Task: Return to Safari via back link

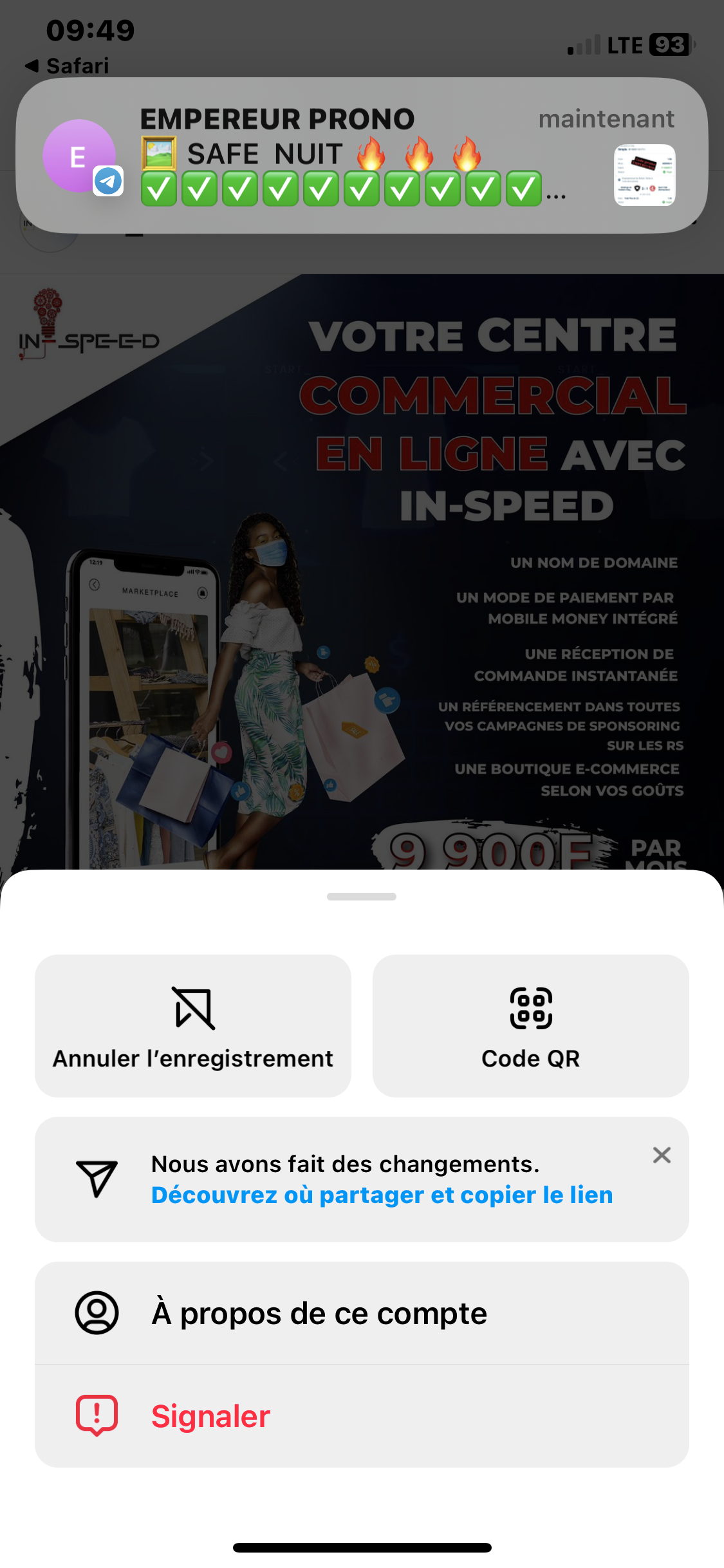Action: (68, 66)
